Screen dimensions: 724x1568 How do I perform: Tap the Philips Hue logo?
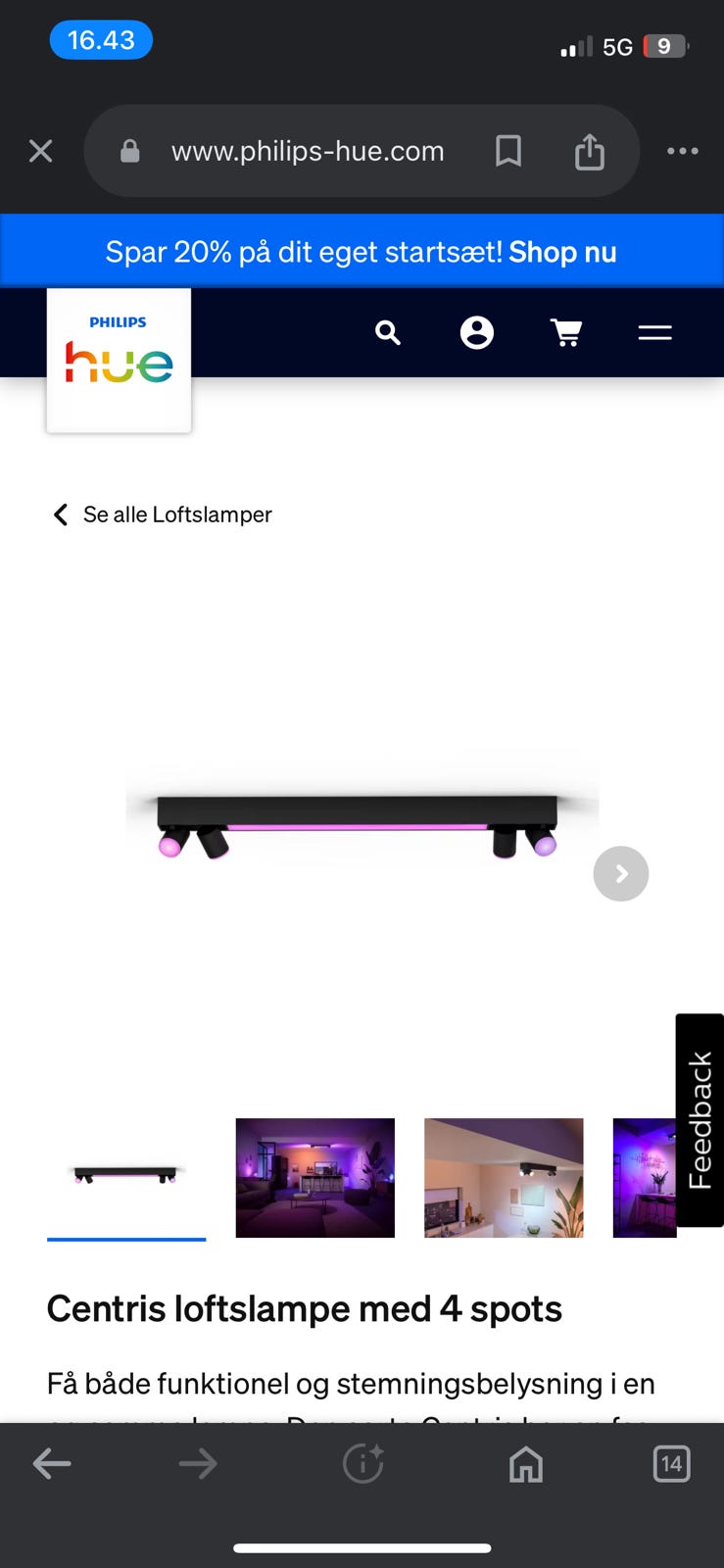tap(118, 359)
